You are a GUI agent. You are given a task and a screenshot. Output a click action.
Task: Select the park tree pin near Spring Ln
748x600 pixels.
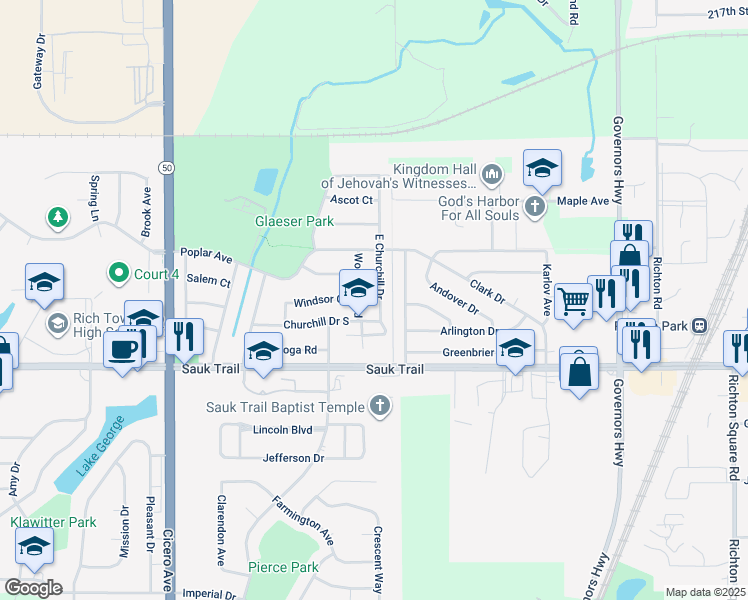pyautogui.click(x=58, y=218)
